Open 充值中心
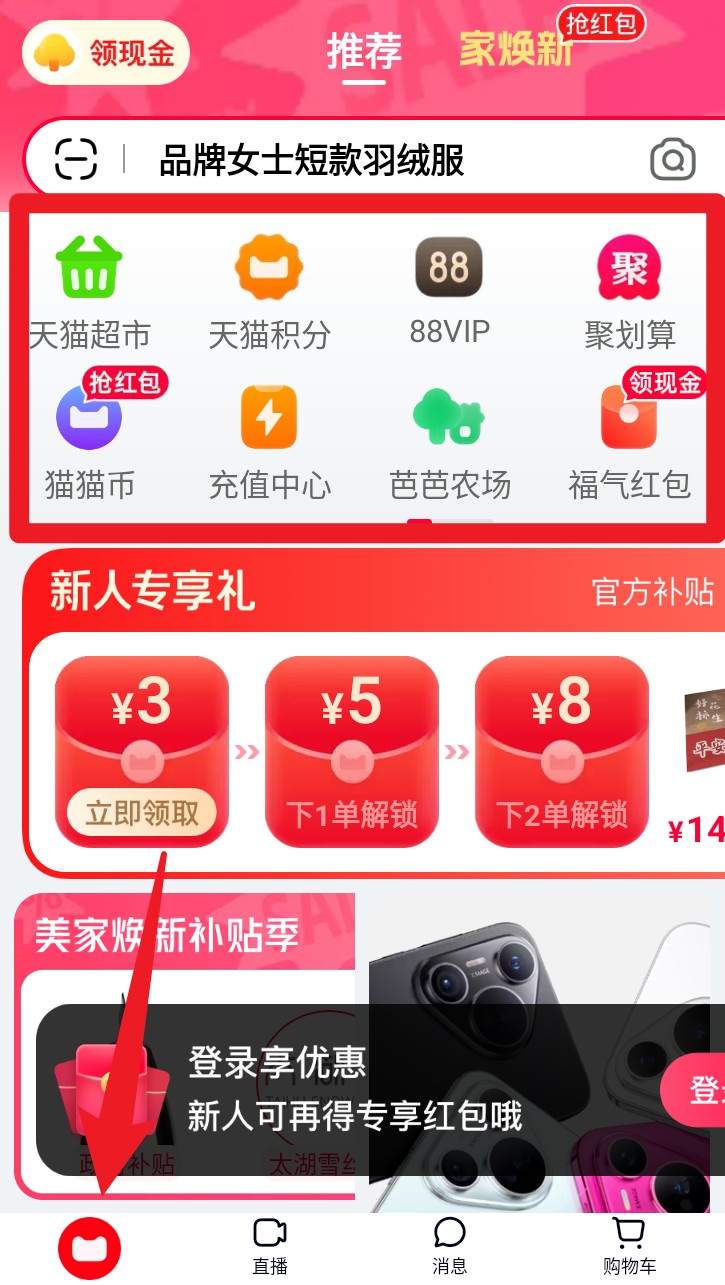 (269, 442)
